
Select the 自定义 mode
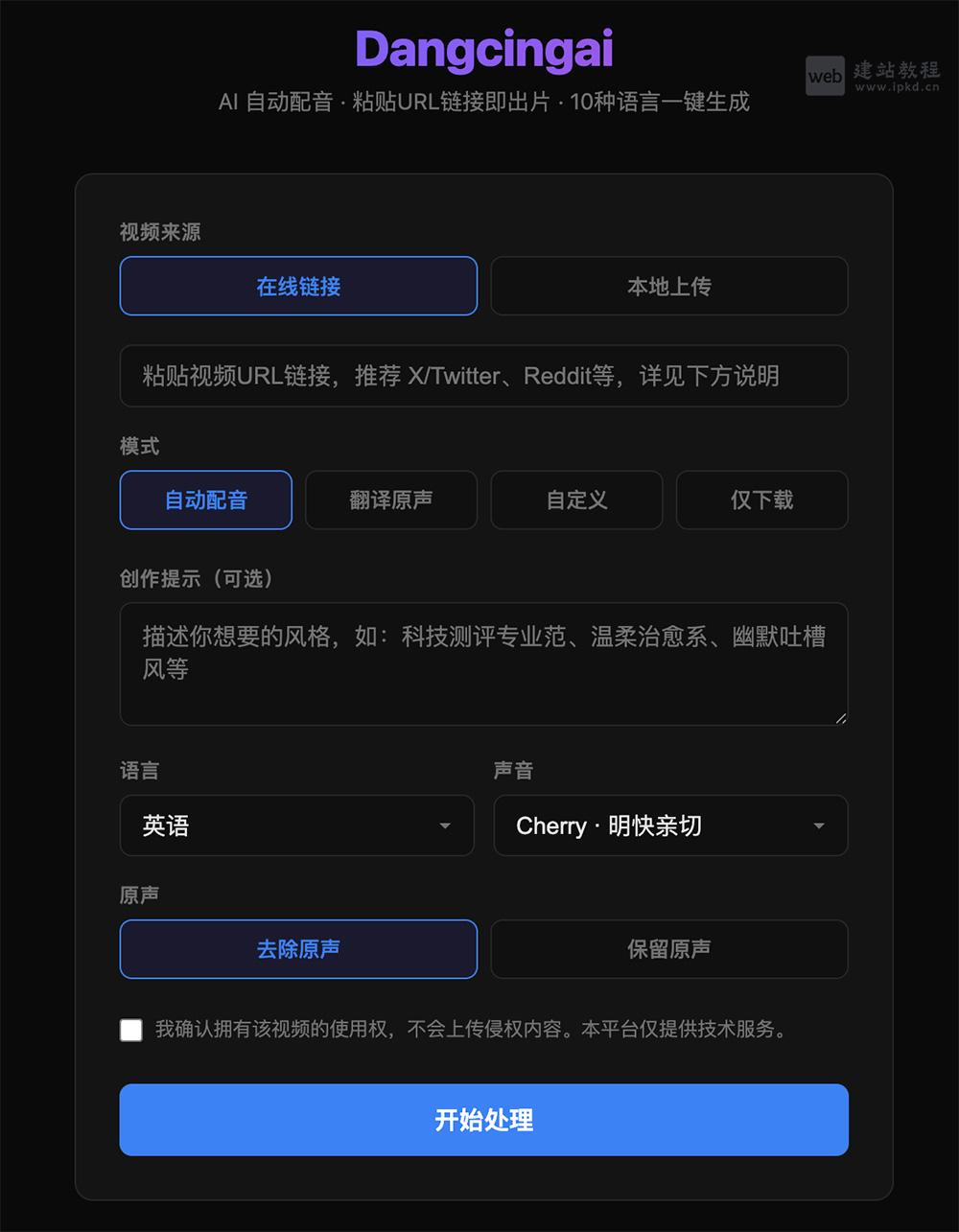click(575, 500)
